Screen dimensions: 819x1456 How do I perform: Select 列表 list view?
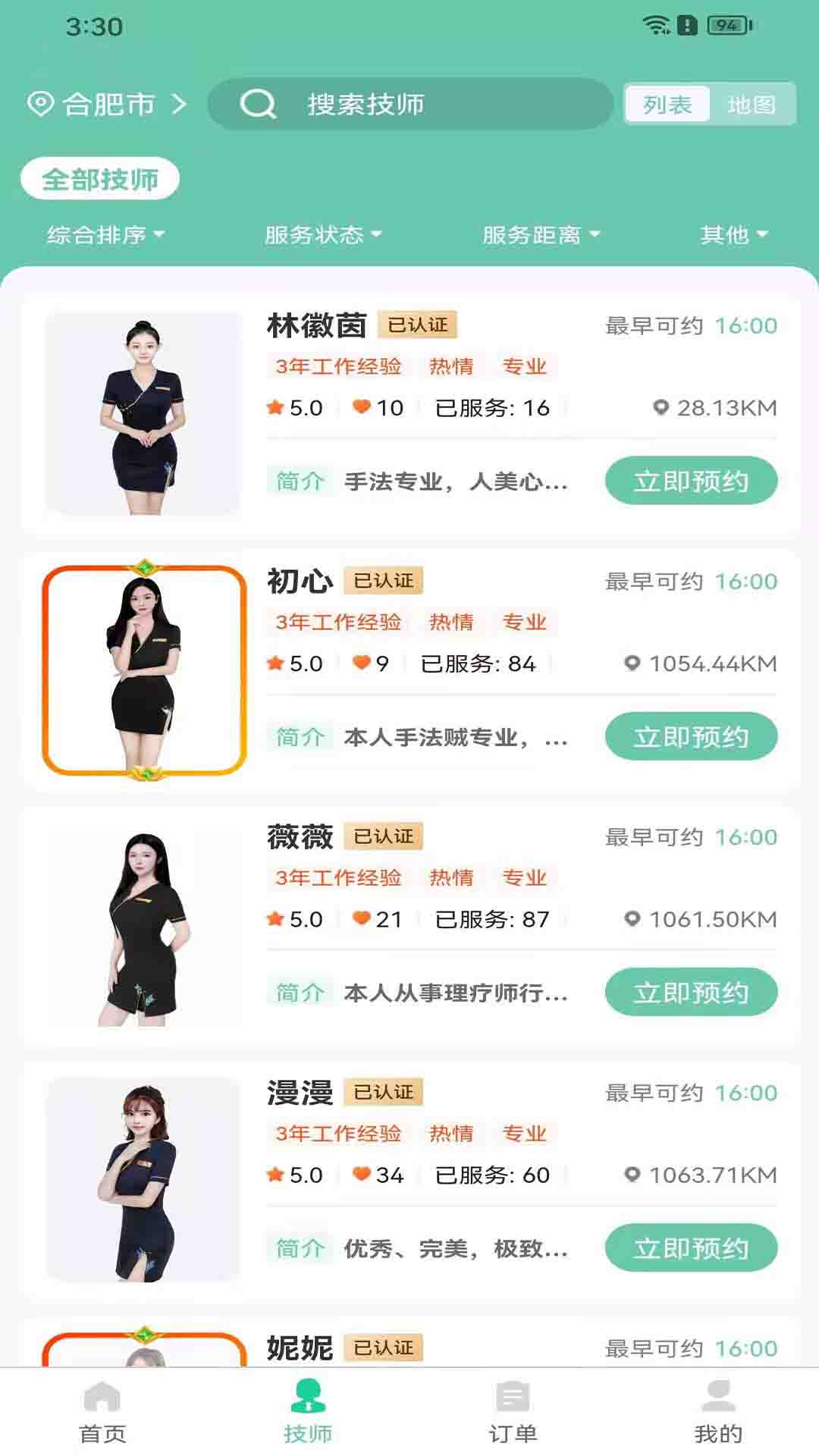point(666,105)
